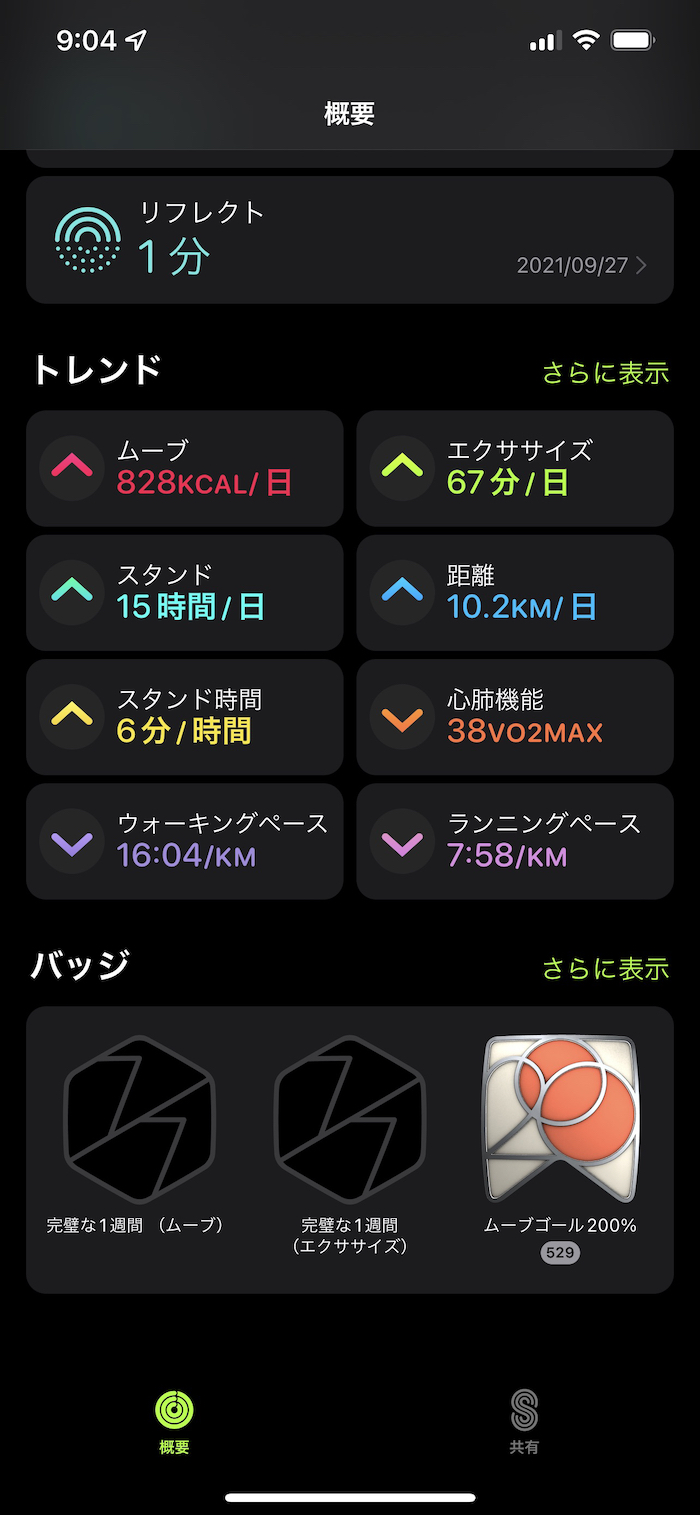This screenshot has width=700, height=1515.
Task: Switch to the 共有 tab
Action: [524, 1423]
